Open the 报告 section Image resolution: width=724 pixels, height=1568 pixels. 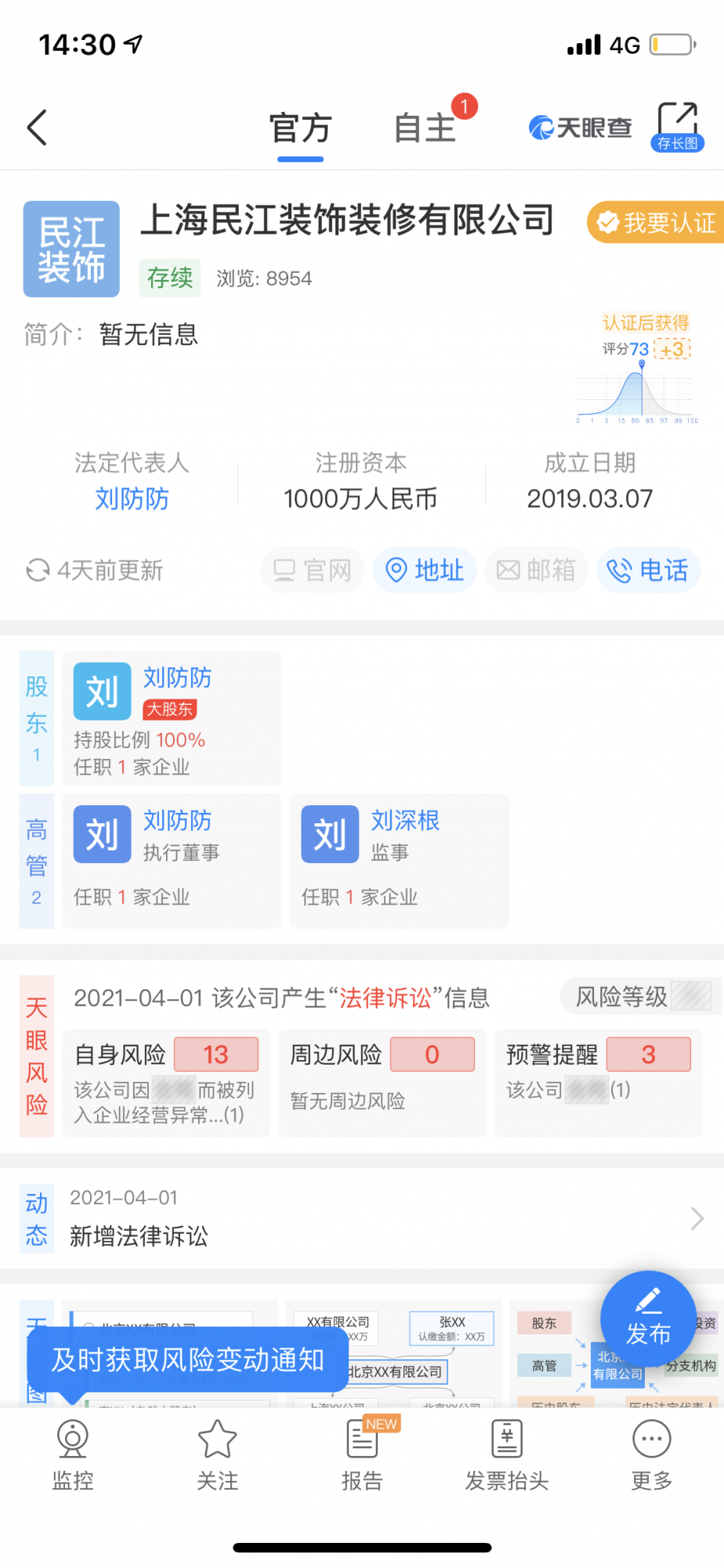(362, 1455)
